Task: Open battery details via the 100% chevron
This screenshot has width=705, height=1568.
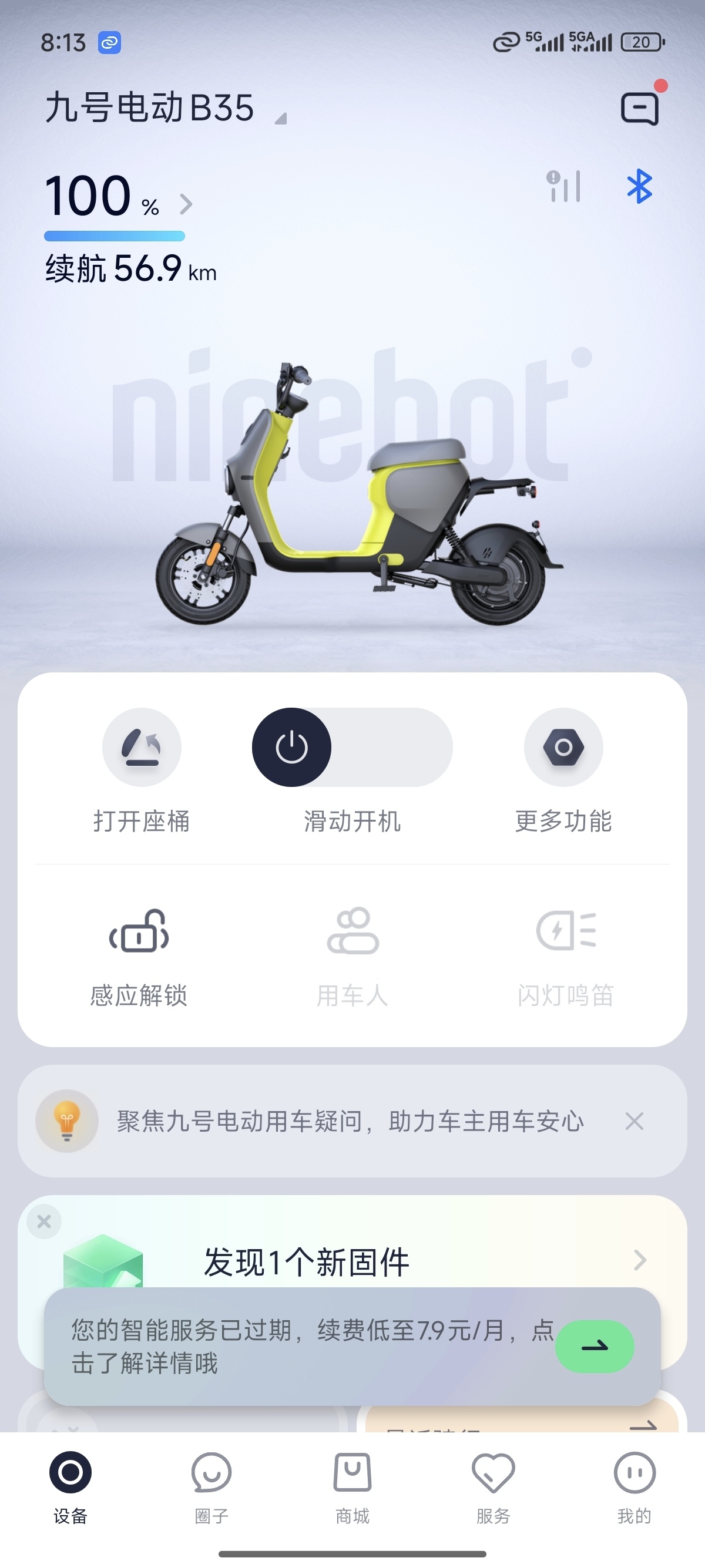Action: tap(186, 204)
